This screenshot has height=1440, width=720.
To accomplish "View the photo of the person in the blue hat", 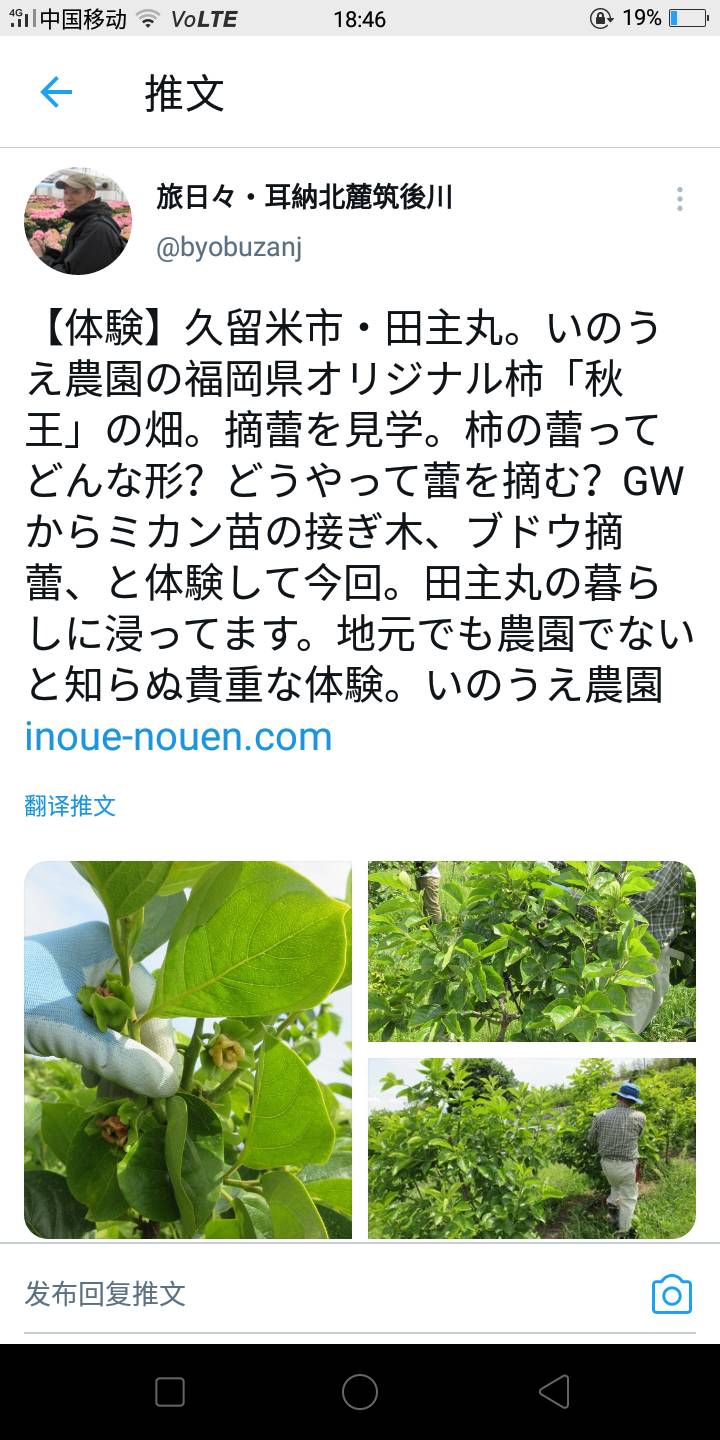I will point(531,1148).
